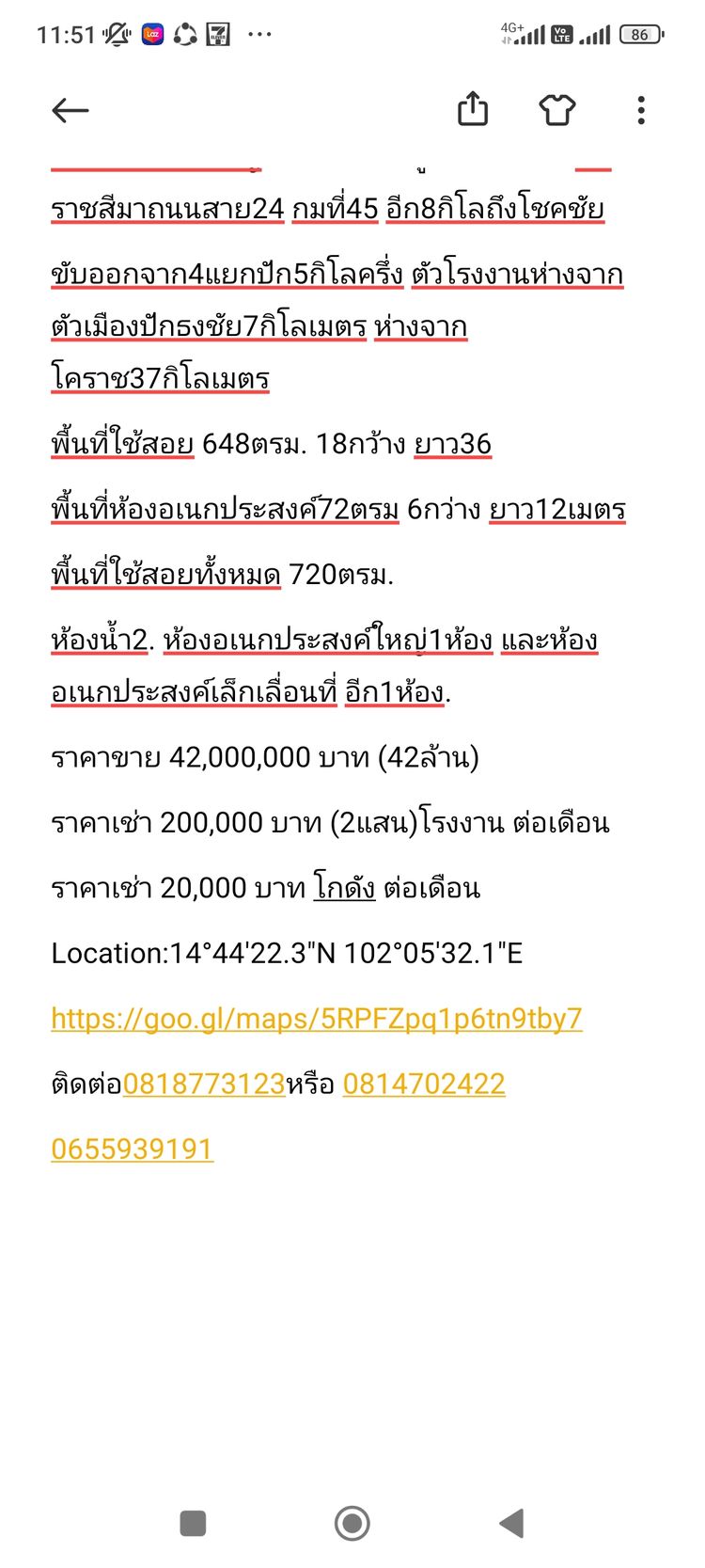Dial the number 0814702422
This screenshot has height=1568, width=705.
424,1085
